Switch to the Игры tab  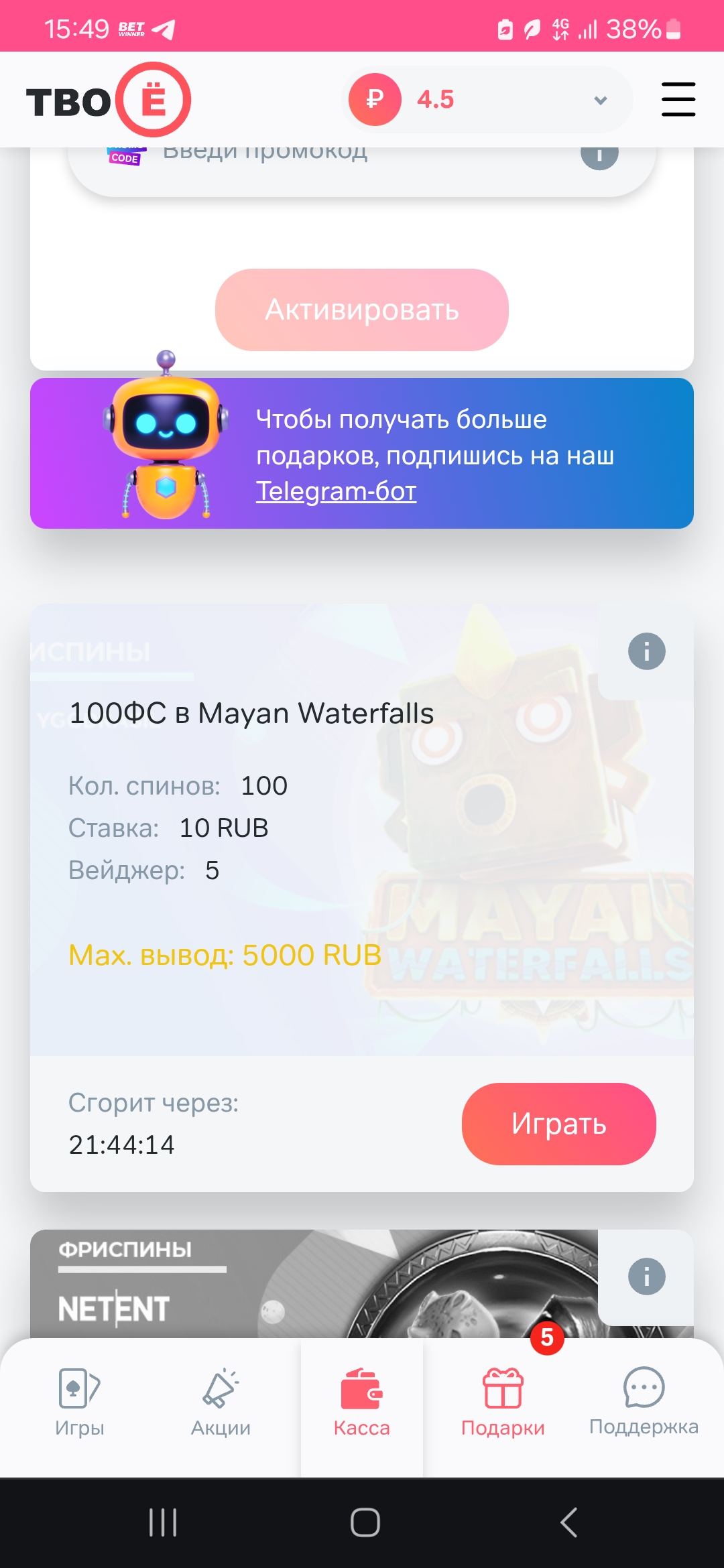(80, 1402)
